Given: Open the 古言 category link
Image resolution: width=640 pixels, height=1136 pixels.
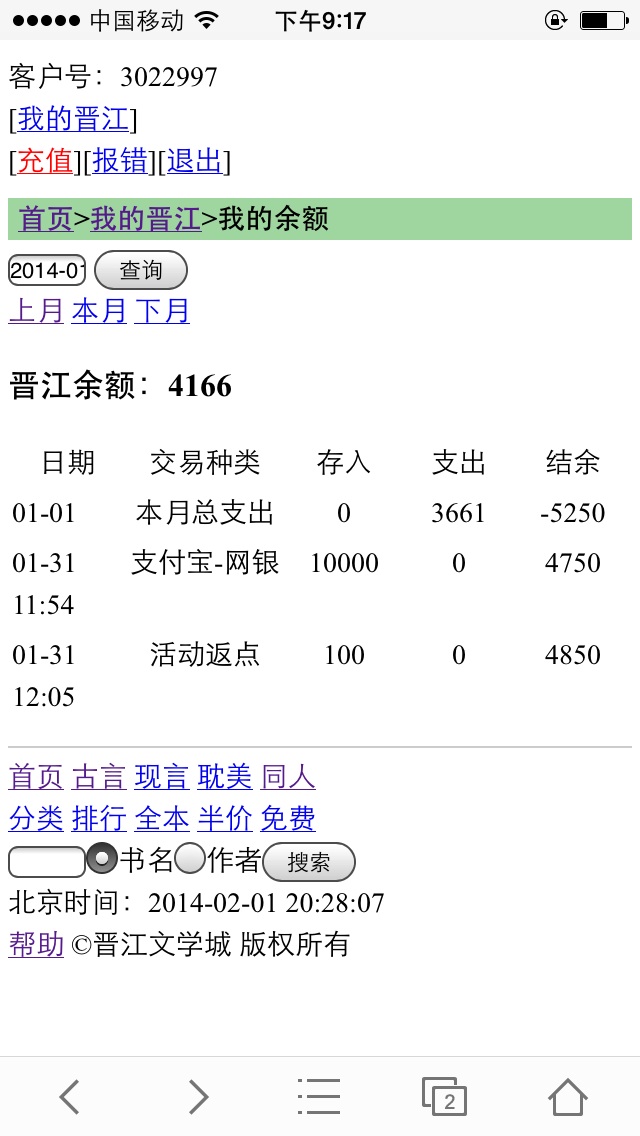Looking at the screenshot, I should [x=99, y=777].
